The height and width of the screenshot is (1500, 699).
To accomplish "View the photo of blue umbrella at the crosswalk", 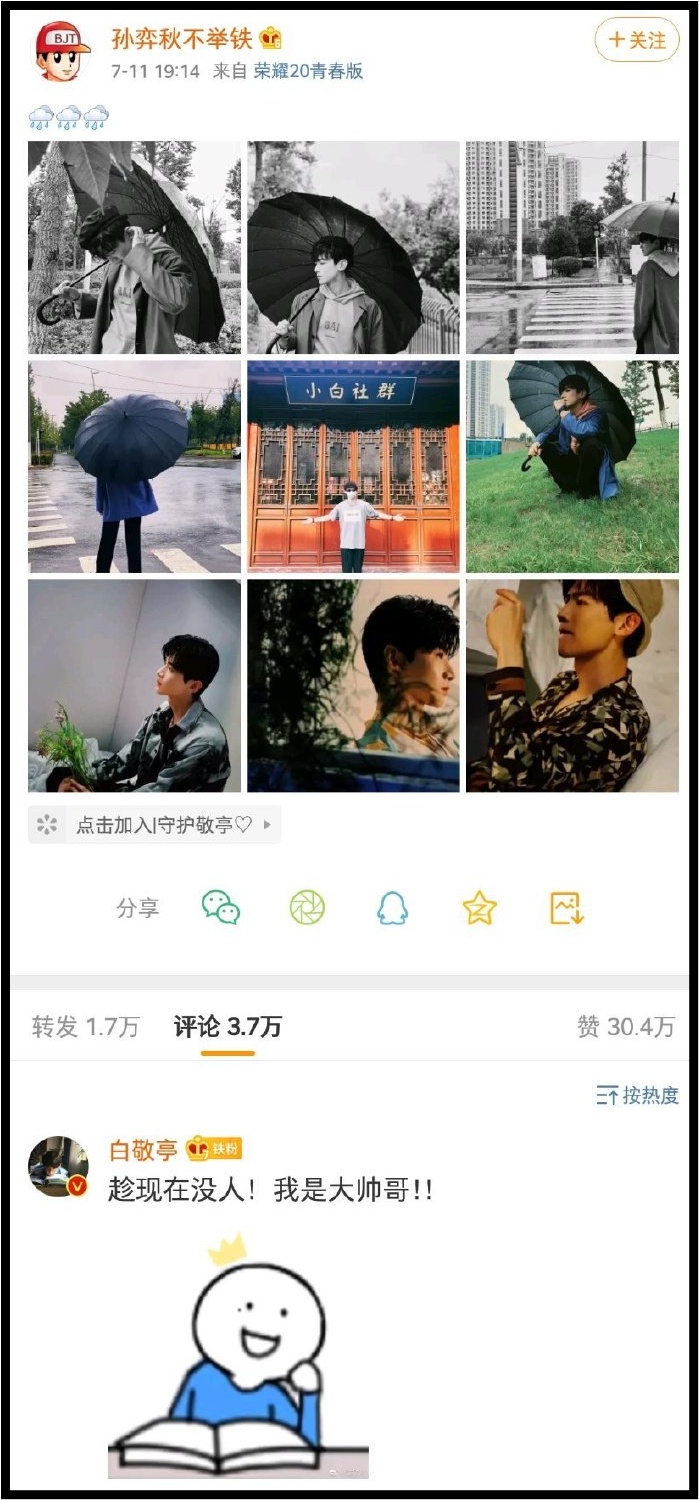I will point(134,466).
